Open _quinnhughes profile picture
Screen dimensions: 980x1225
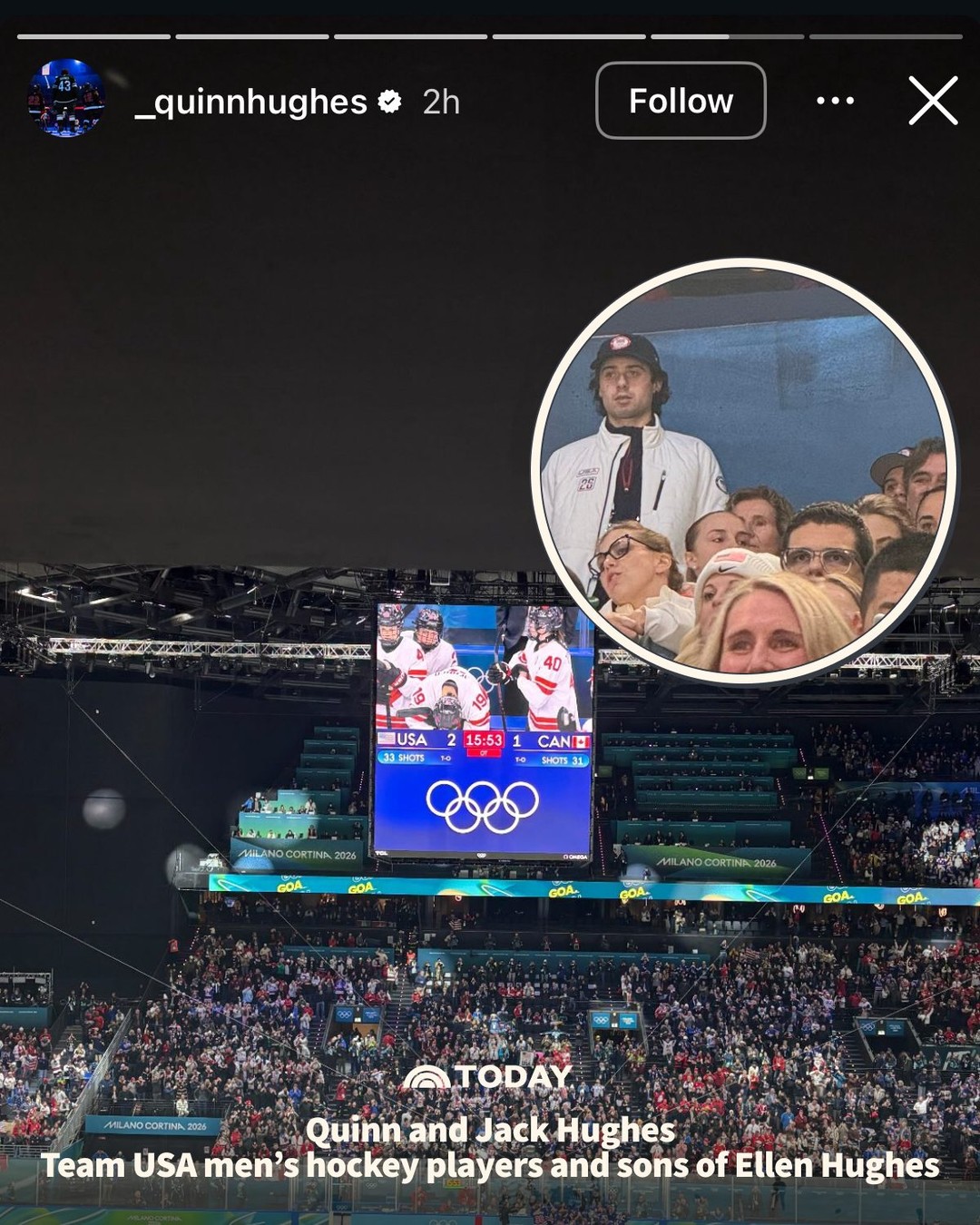pos(66,99)
